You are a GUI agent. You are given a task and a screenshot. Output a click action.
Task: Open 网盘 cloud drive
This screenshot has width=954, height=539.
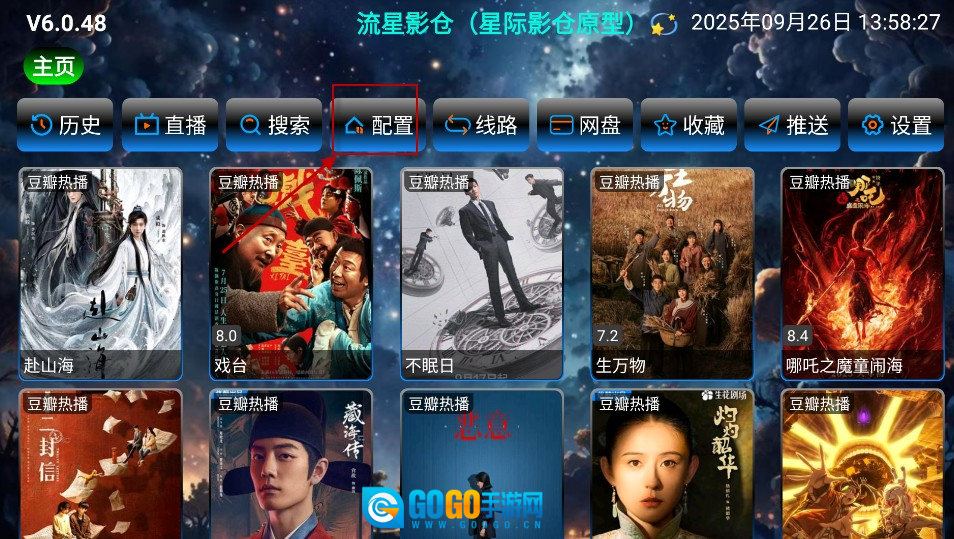tap(585, 125)
